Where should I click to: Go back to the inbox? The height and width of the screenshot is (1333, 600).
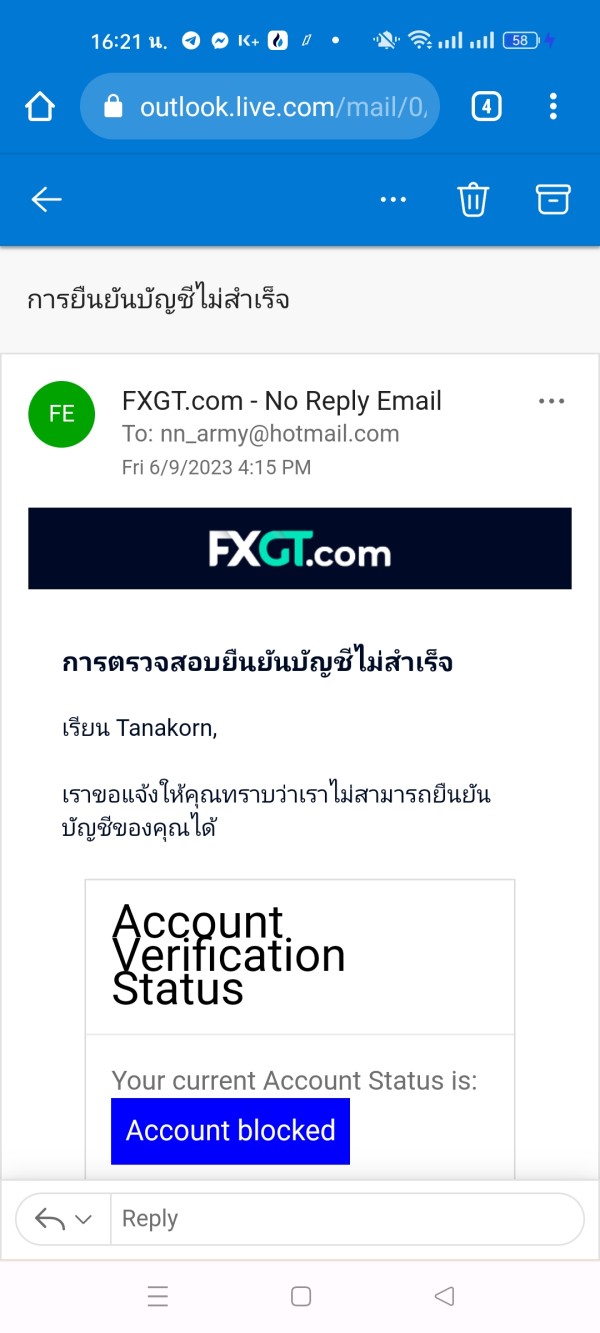pyautogui.click(x=47, y=200)
